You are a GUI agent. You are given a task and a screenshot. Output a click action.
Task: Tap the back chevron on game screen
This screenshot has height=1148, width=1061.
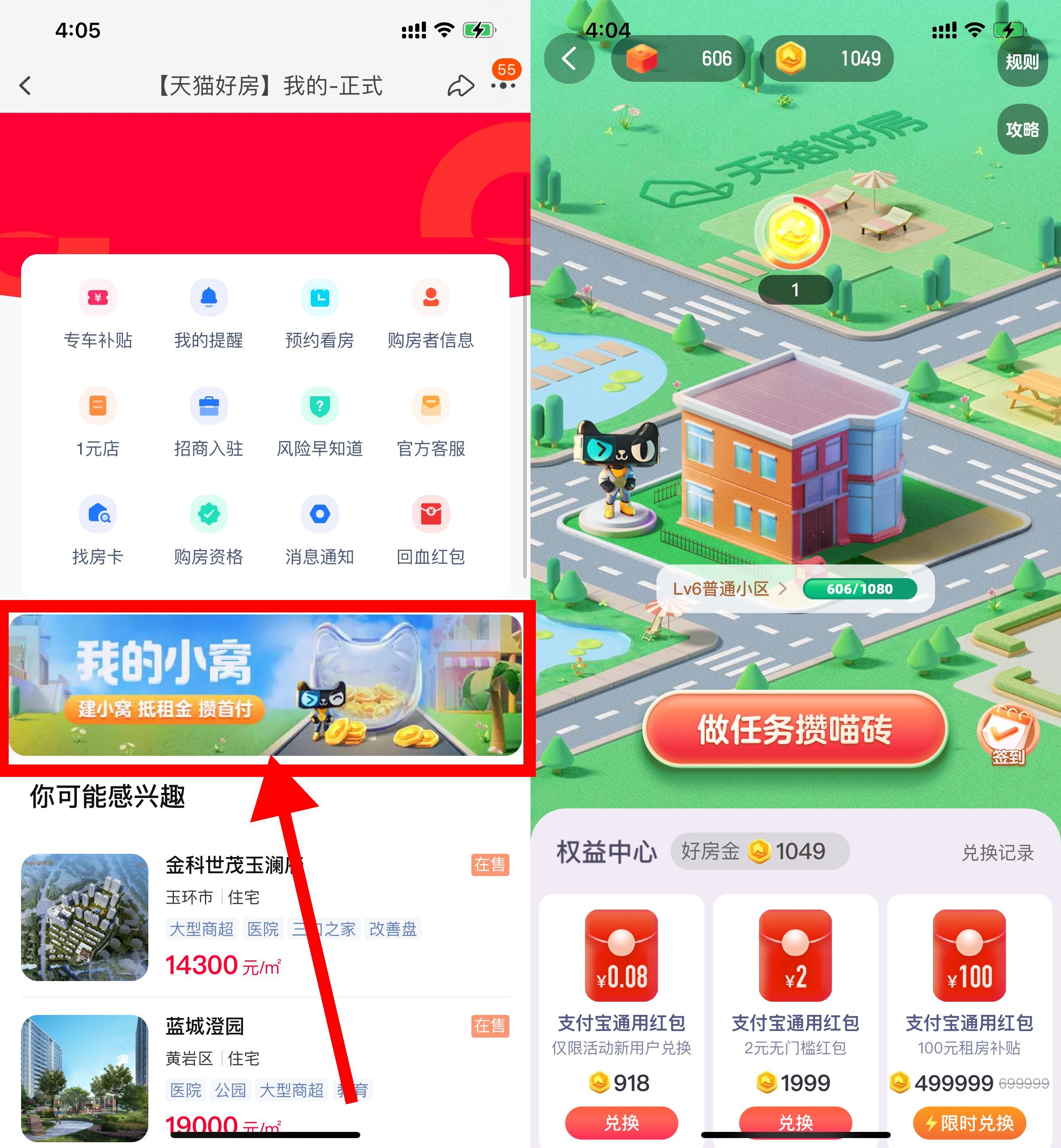(569, 59)
